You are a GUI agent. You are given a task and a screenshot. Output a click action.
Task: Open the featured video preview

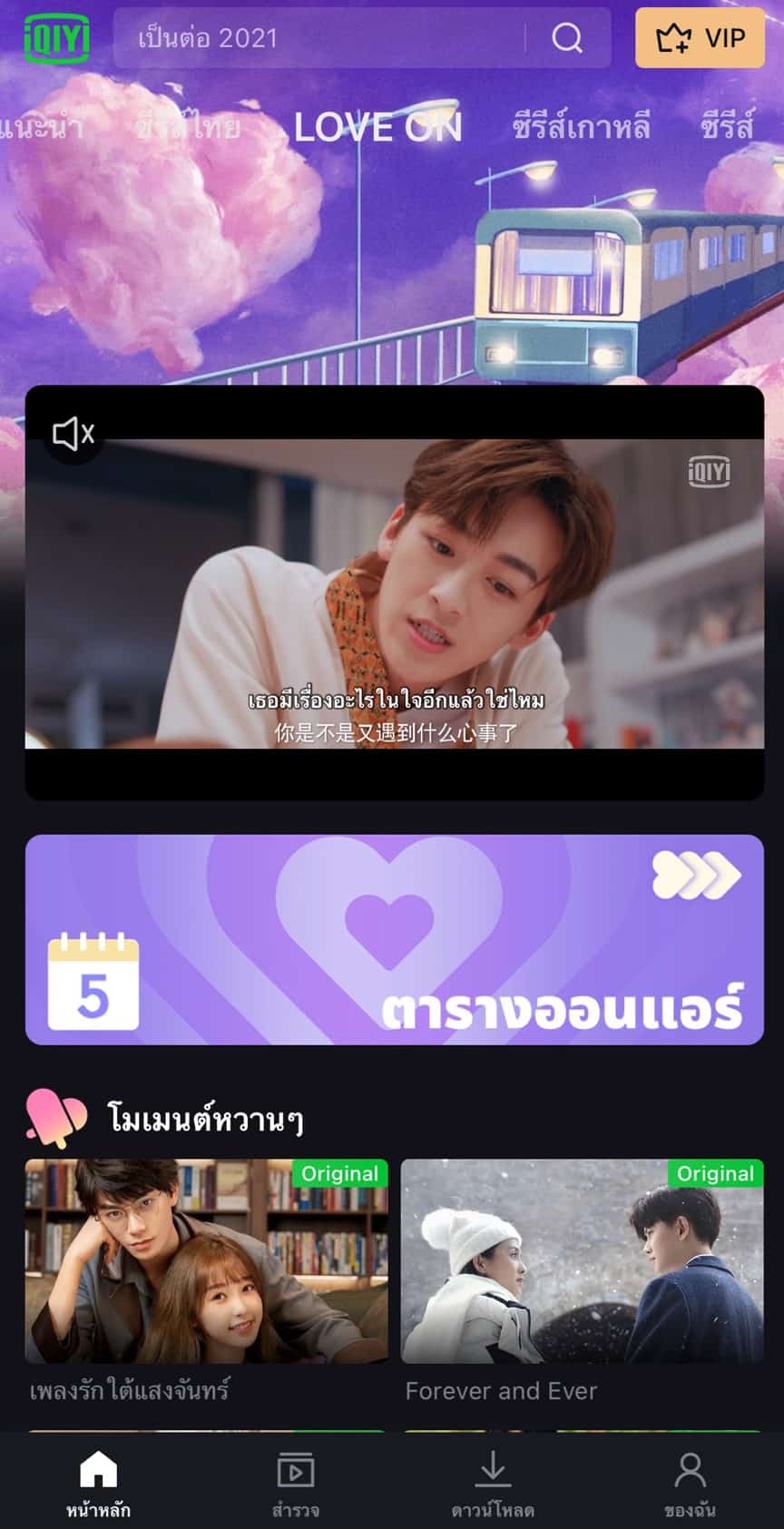394,594
